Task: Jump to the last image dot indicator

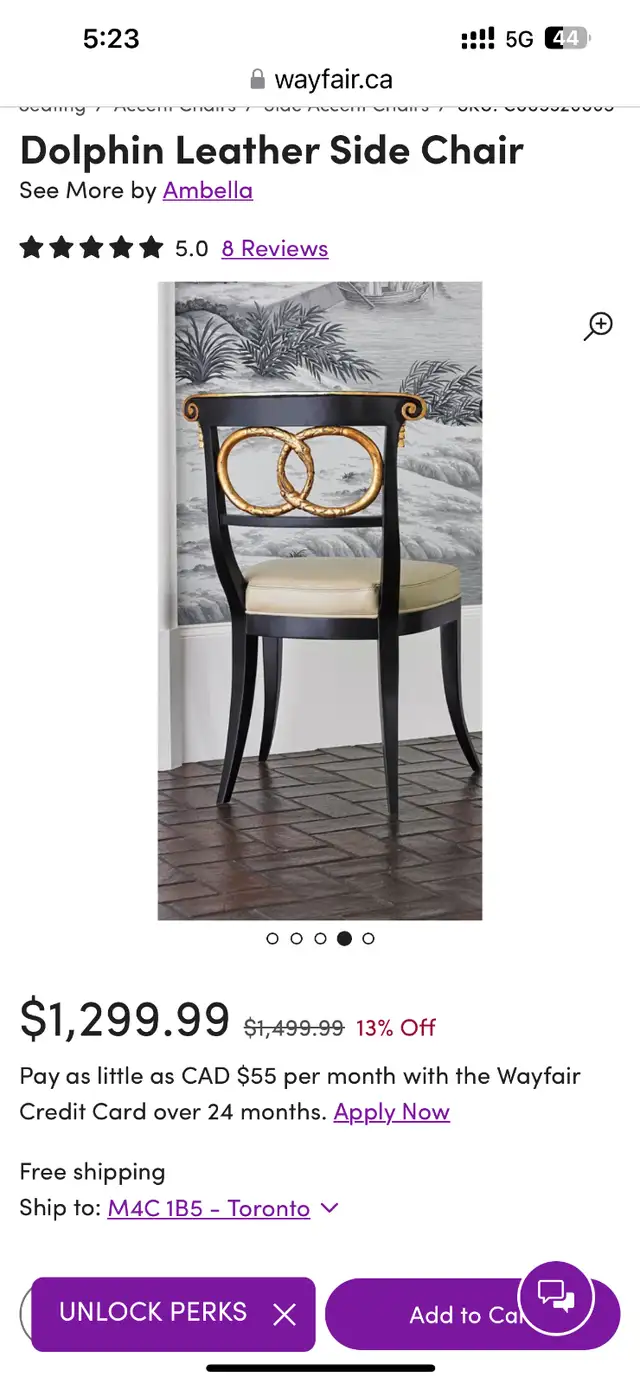Action: coord(368,938)
